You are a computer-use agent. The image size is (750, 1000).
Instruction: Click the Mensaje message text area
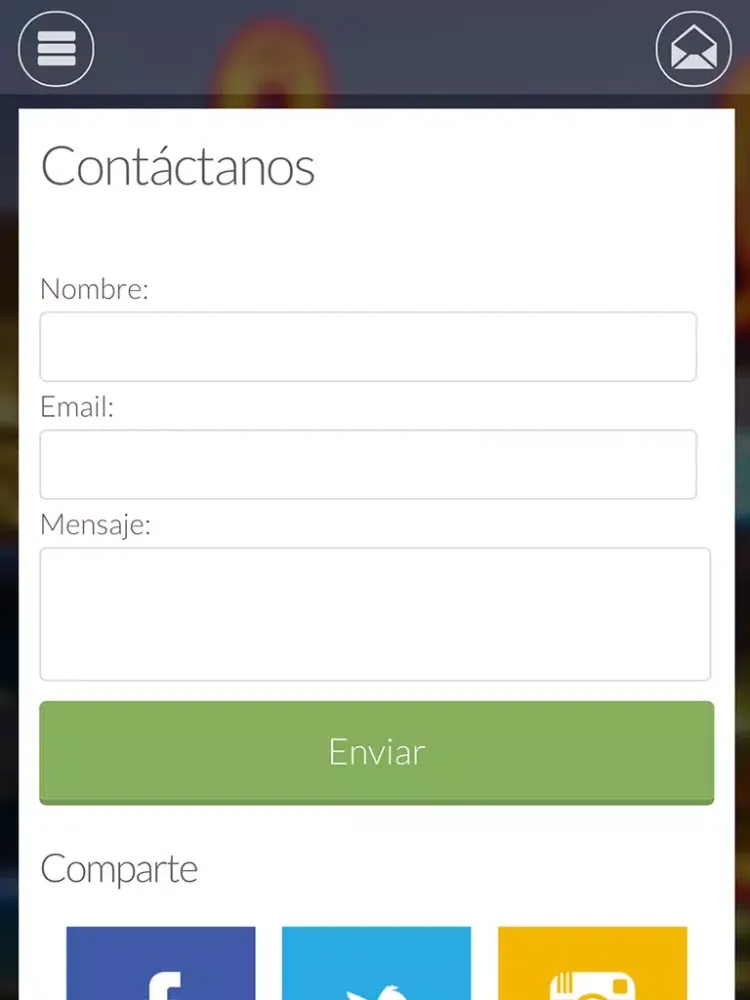click(x=375, y=613)
